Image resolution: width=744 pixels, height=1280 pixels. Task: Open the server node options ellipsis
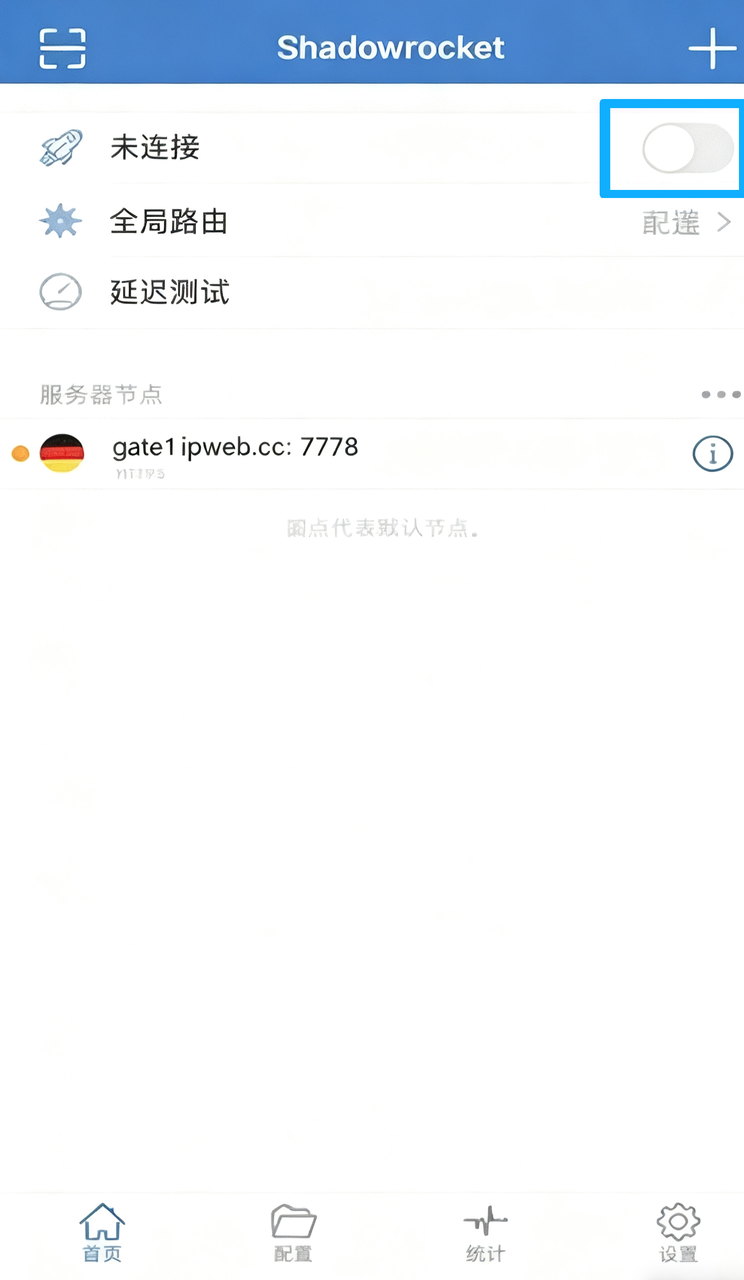pos(719,394)
